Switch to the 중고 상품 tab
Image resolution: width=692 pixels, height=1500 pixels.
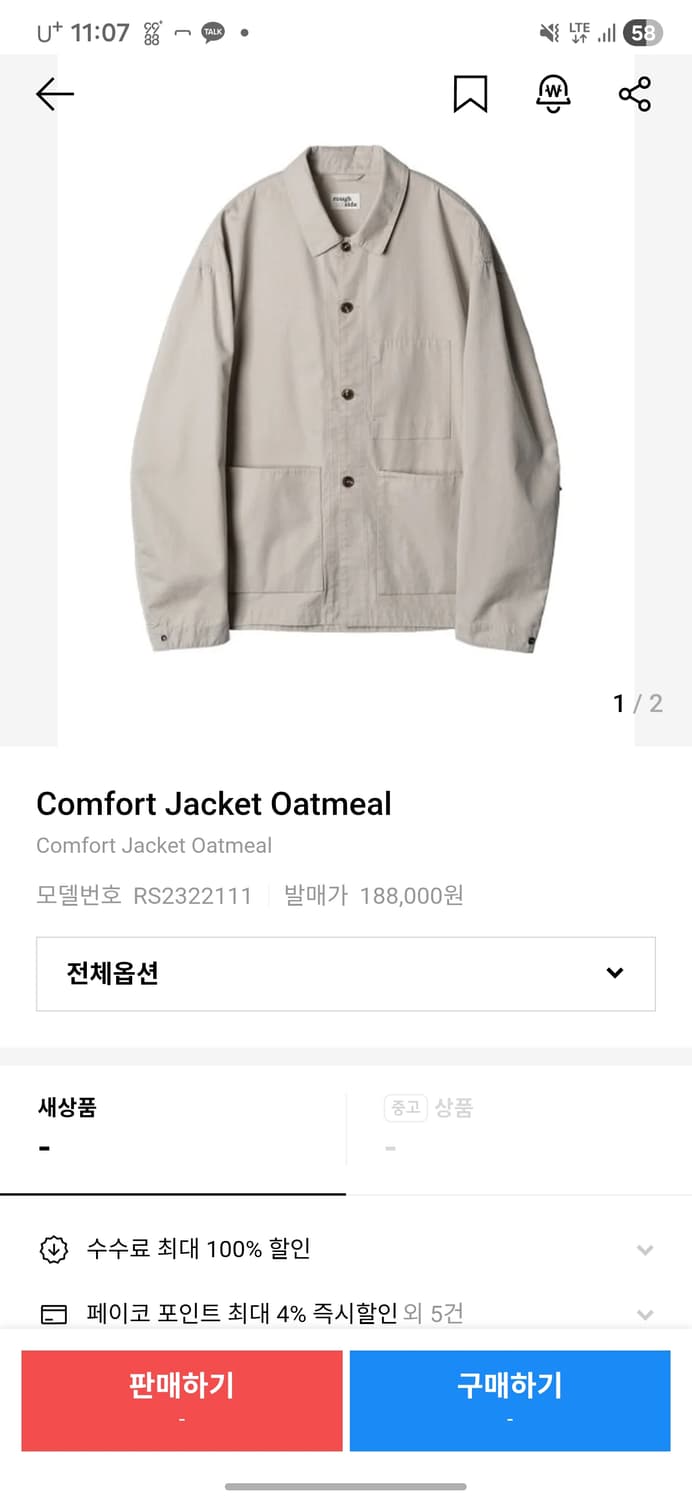(x=518, y=1128)
